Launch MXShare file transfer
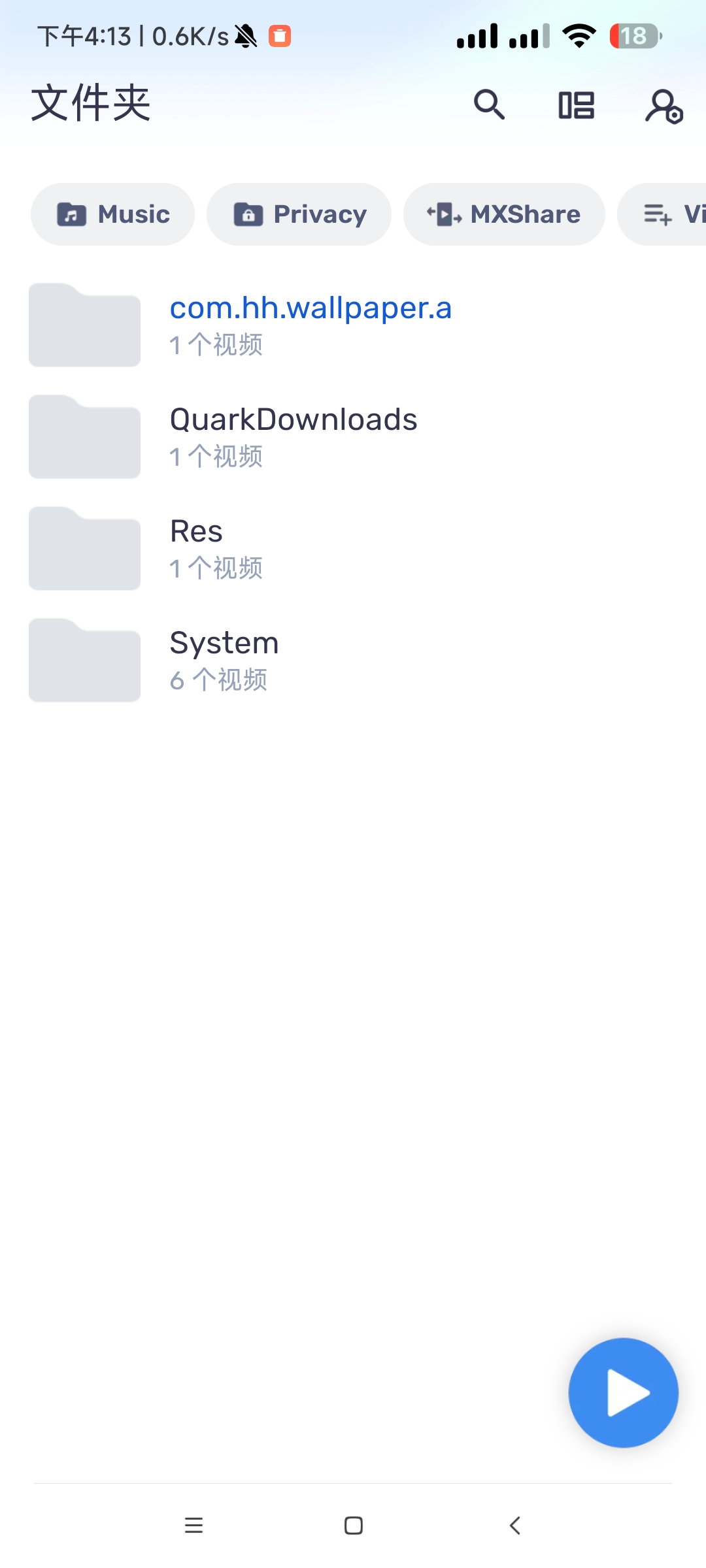Screen dimensions: 706x1568 (504, 214)
